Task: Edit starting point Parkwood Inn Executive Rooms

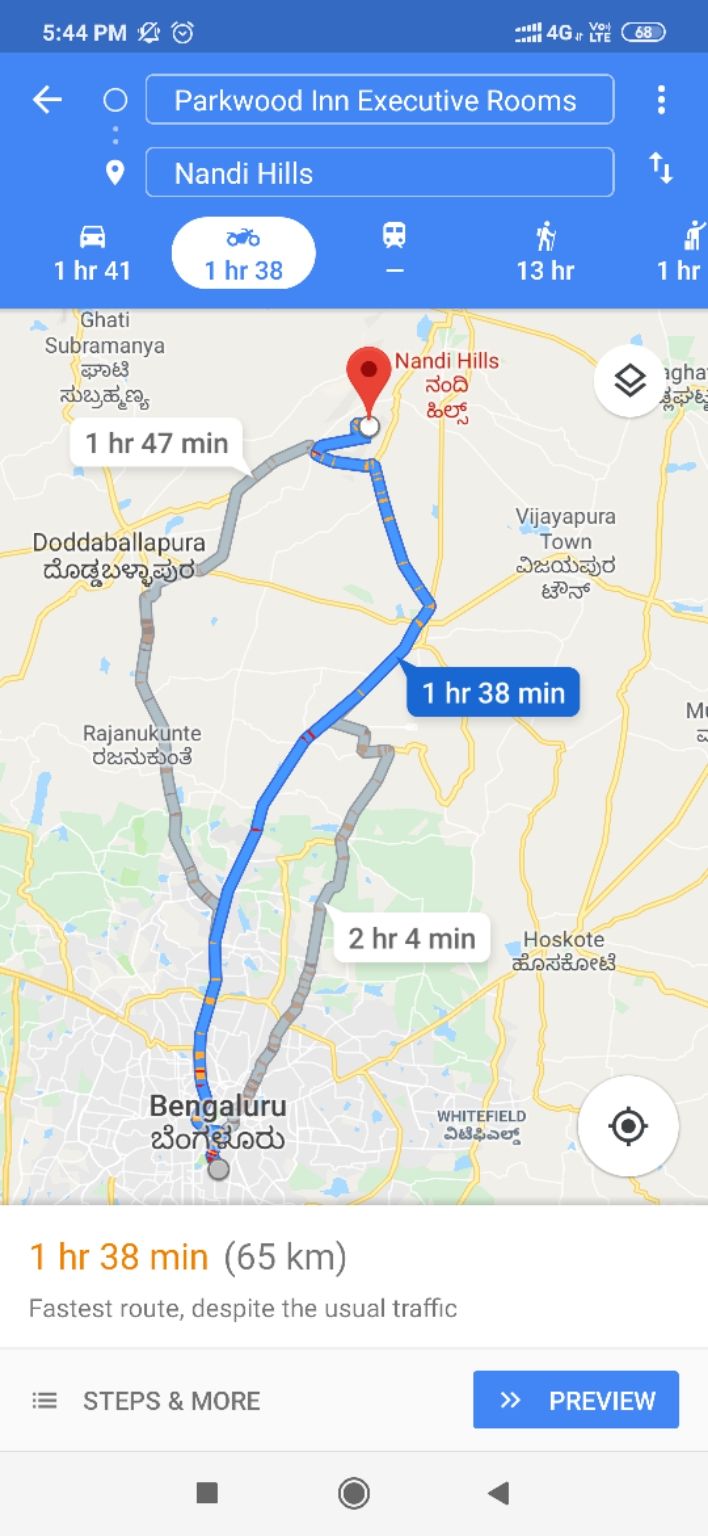Action: (x=379, y=100)
